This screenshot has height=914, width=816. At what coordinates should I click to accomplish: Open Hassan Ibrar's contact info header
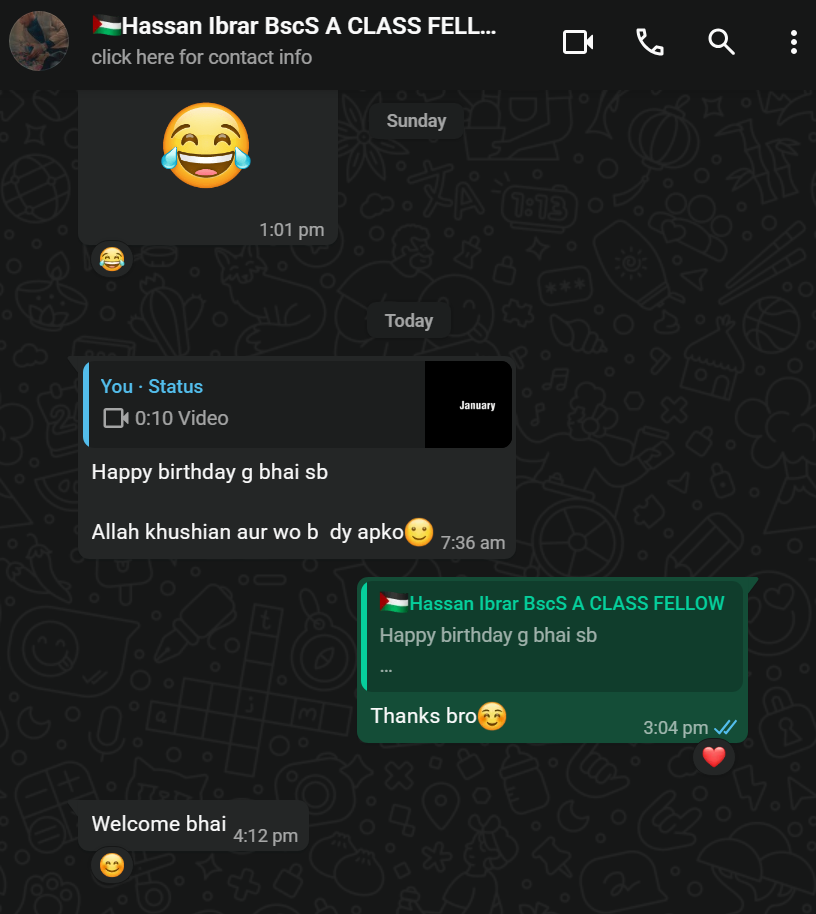pyautogui.click(x=294, y=41)
